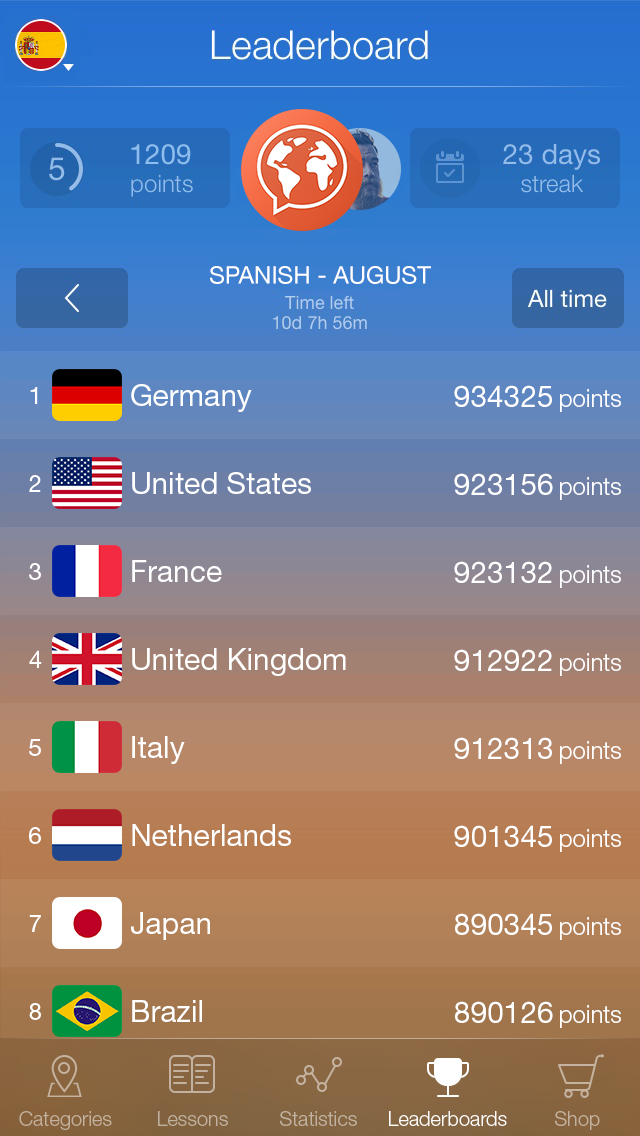640x1136 pixels.
Task: Switch leaderboard to All time
Action: tap(567, 298)
